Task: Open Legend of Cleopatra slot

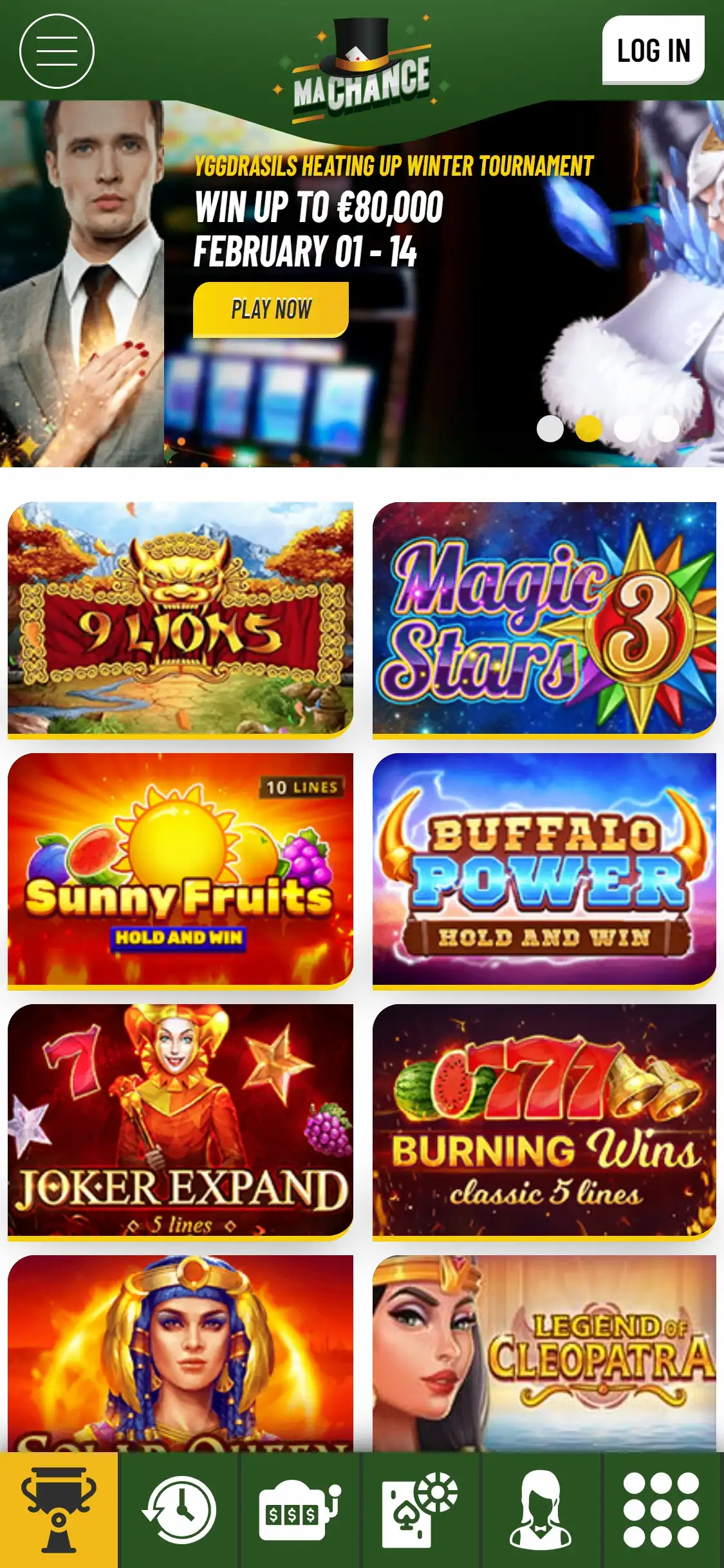Action: point(544,1352)
